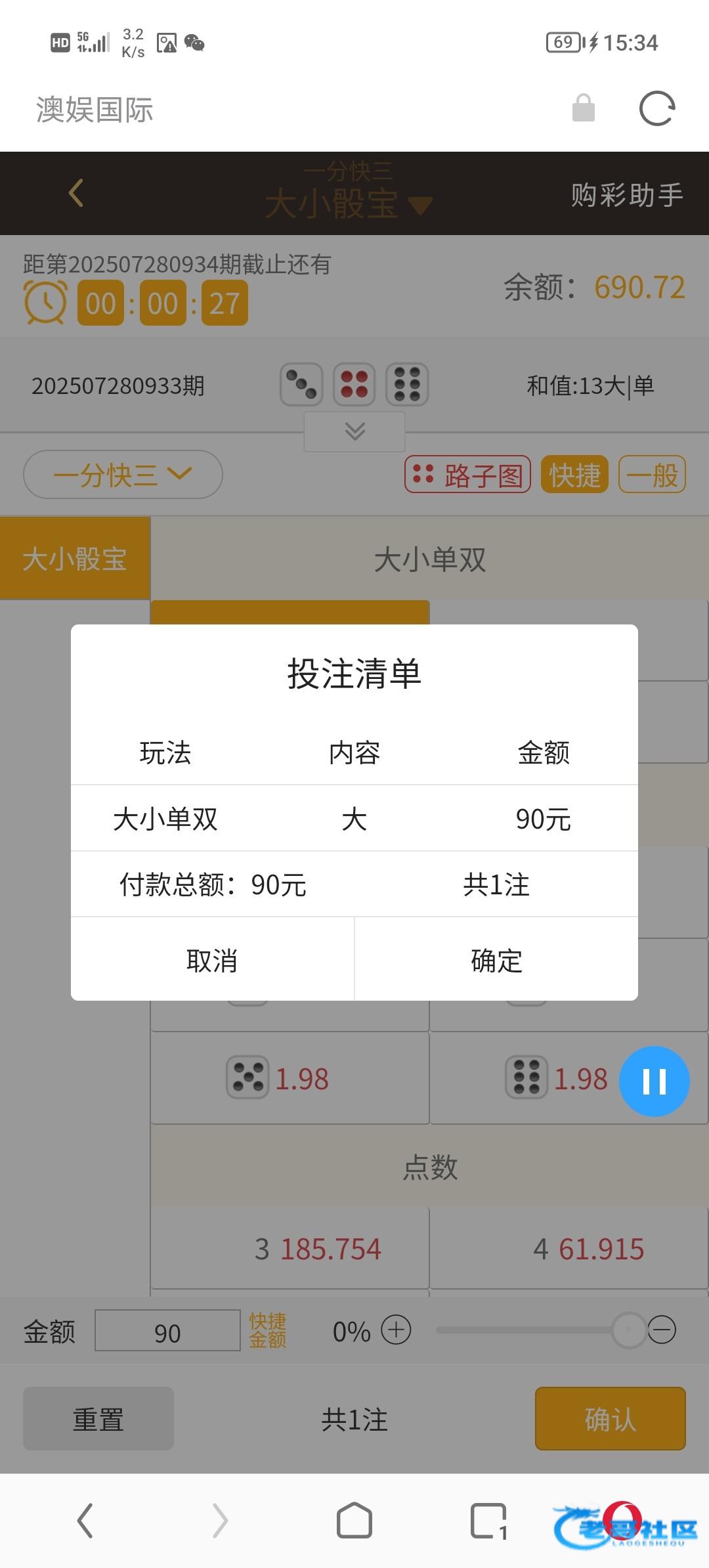Increase rebate with the plus icon

397,1330
